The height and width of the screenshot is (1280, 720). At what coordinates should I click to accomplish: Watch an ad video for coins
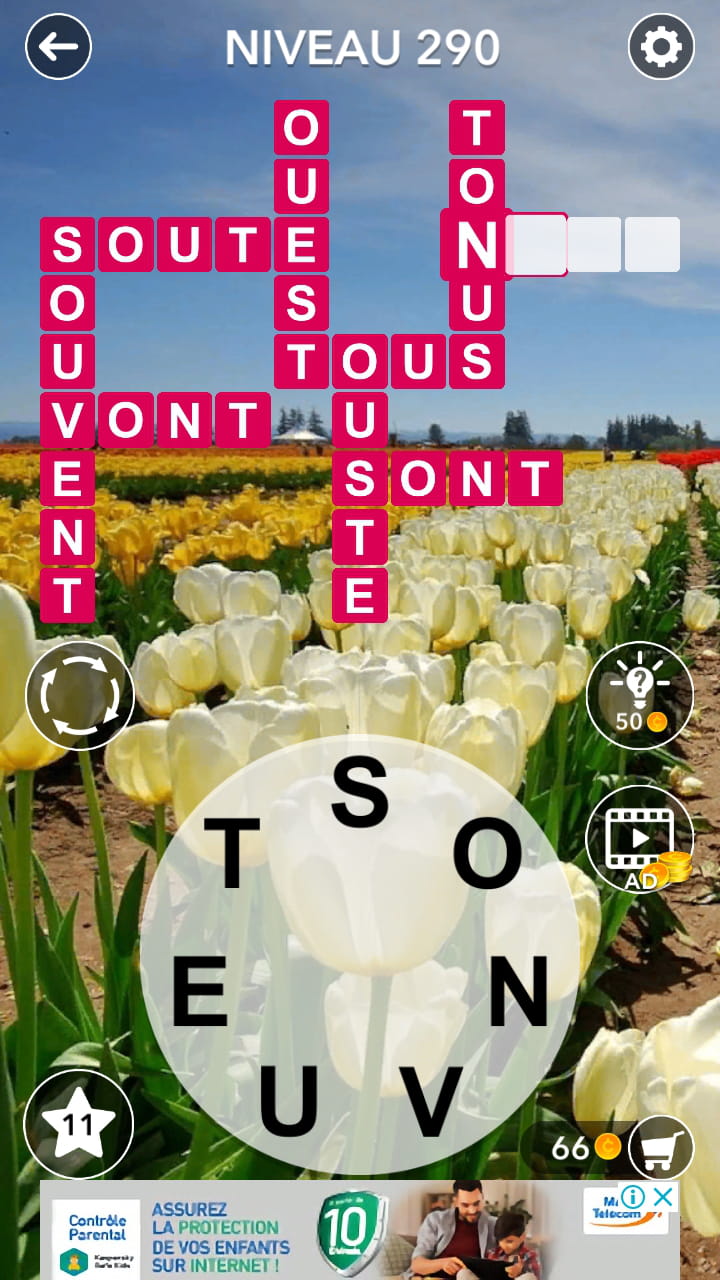click(640, 838)
